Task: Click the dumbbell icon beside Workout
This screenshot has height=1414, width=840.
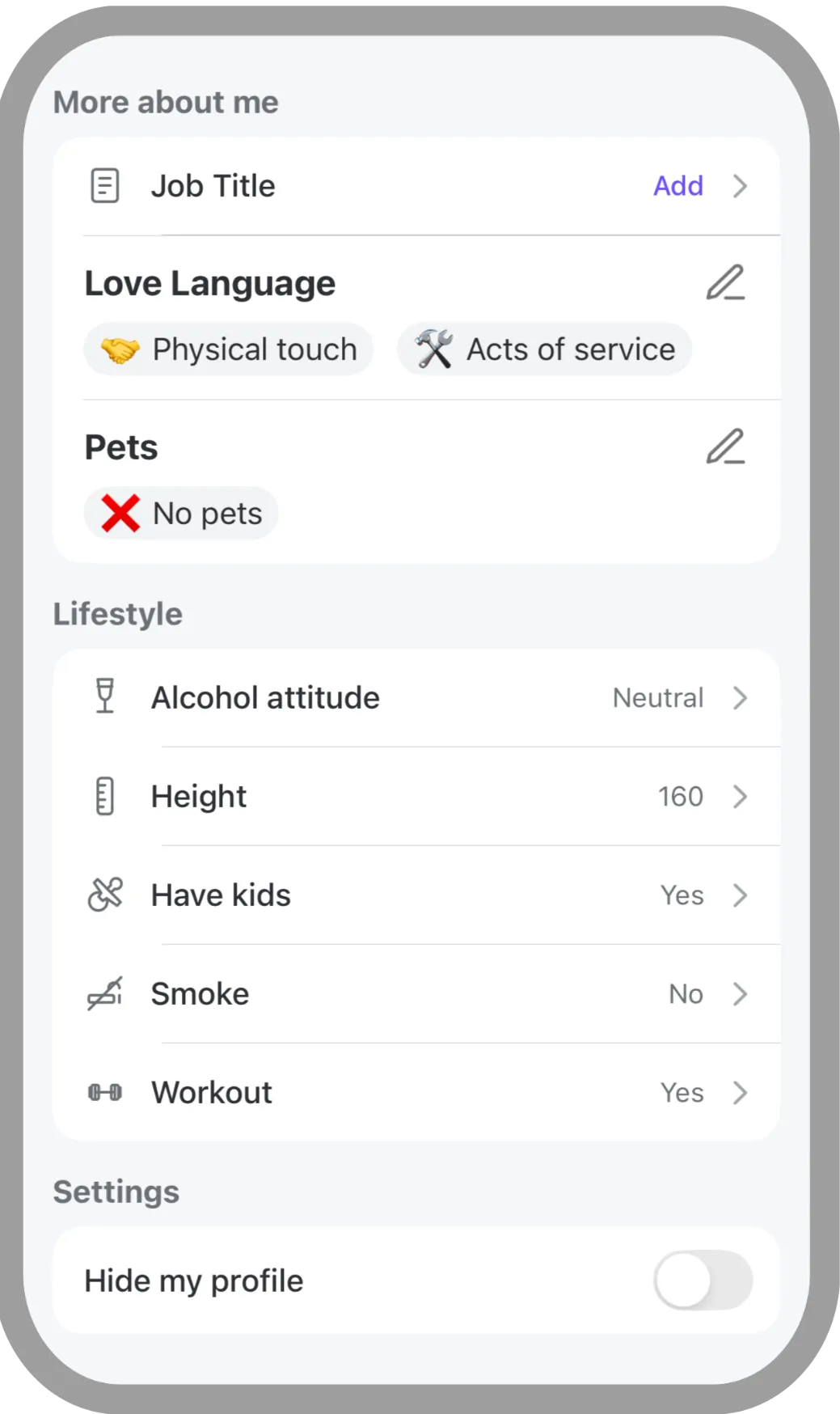Action: click(x=104, y=1092)
